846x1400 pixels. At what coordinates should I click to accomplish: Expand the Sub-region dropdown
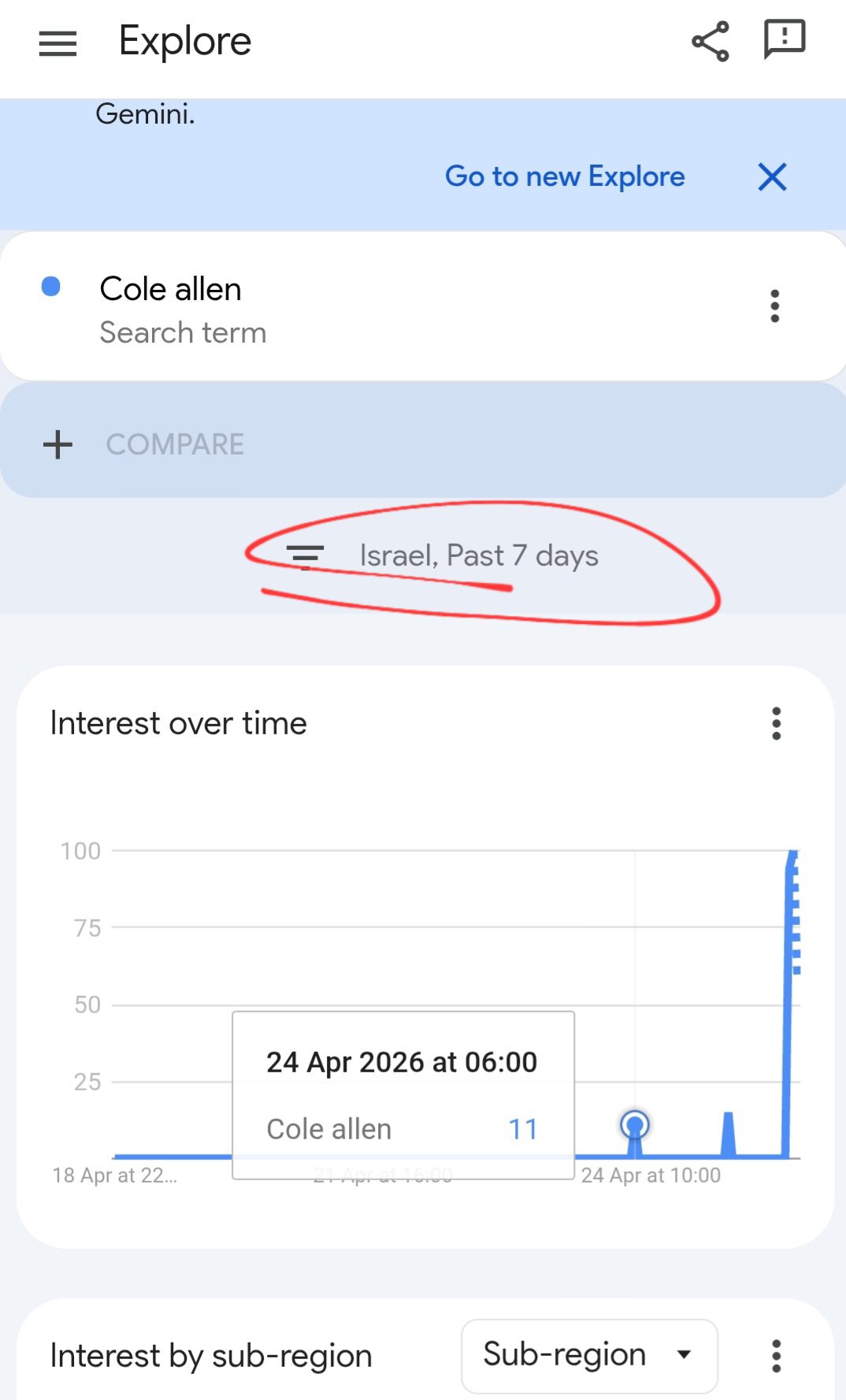tap(588, 1355)
